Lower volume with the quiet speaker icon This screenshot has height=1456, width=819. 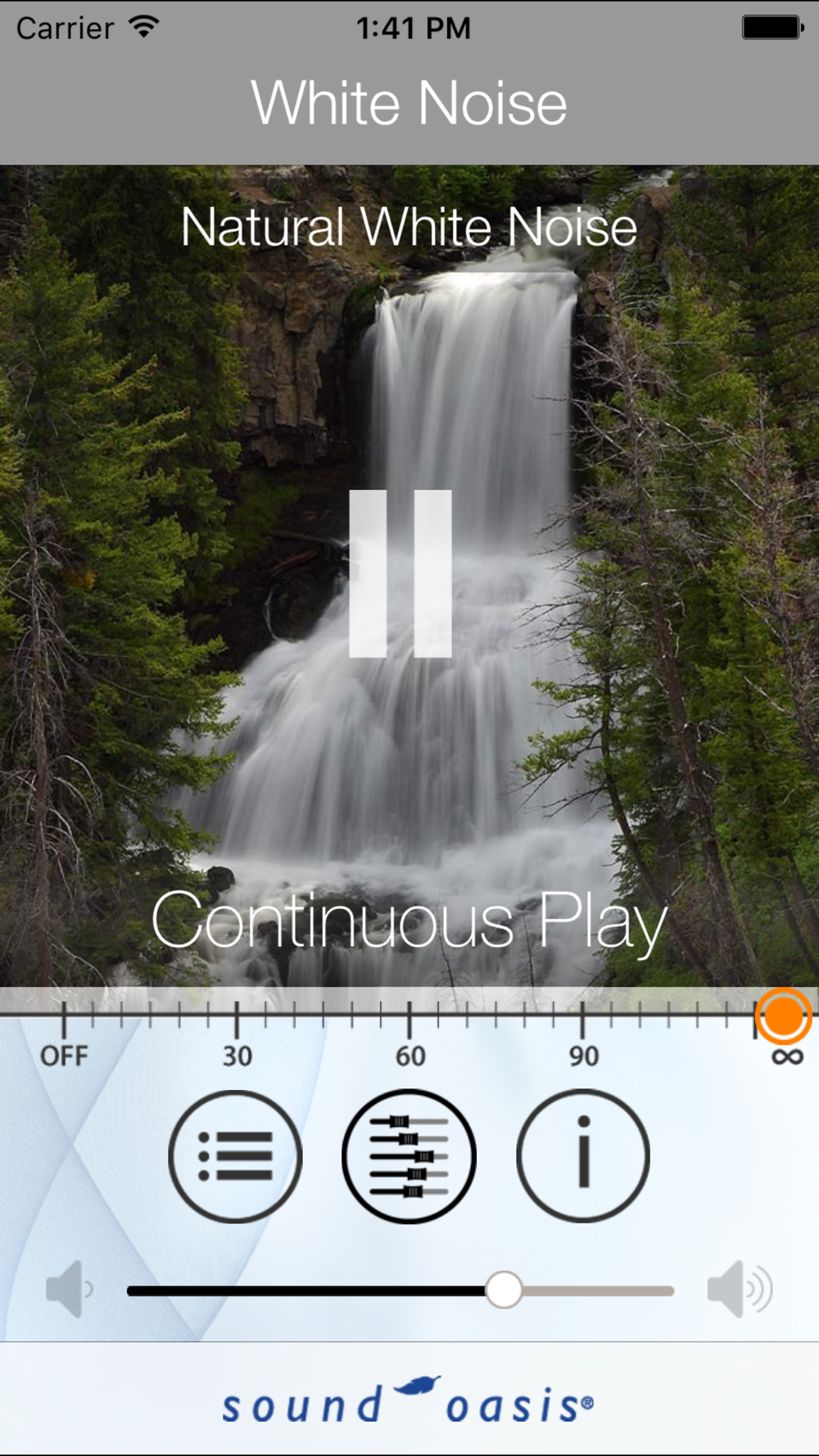tap(69, 1289)
